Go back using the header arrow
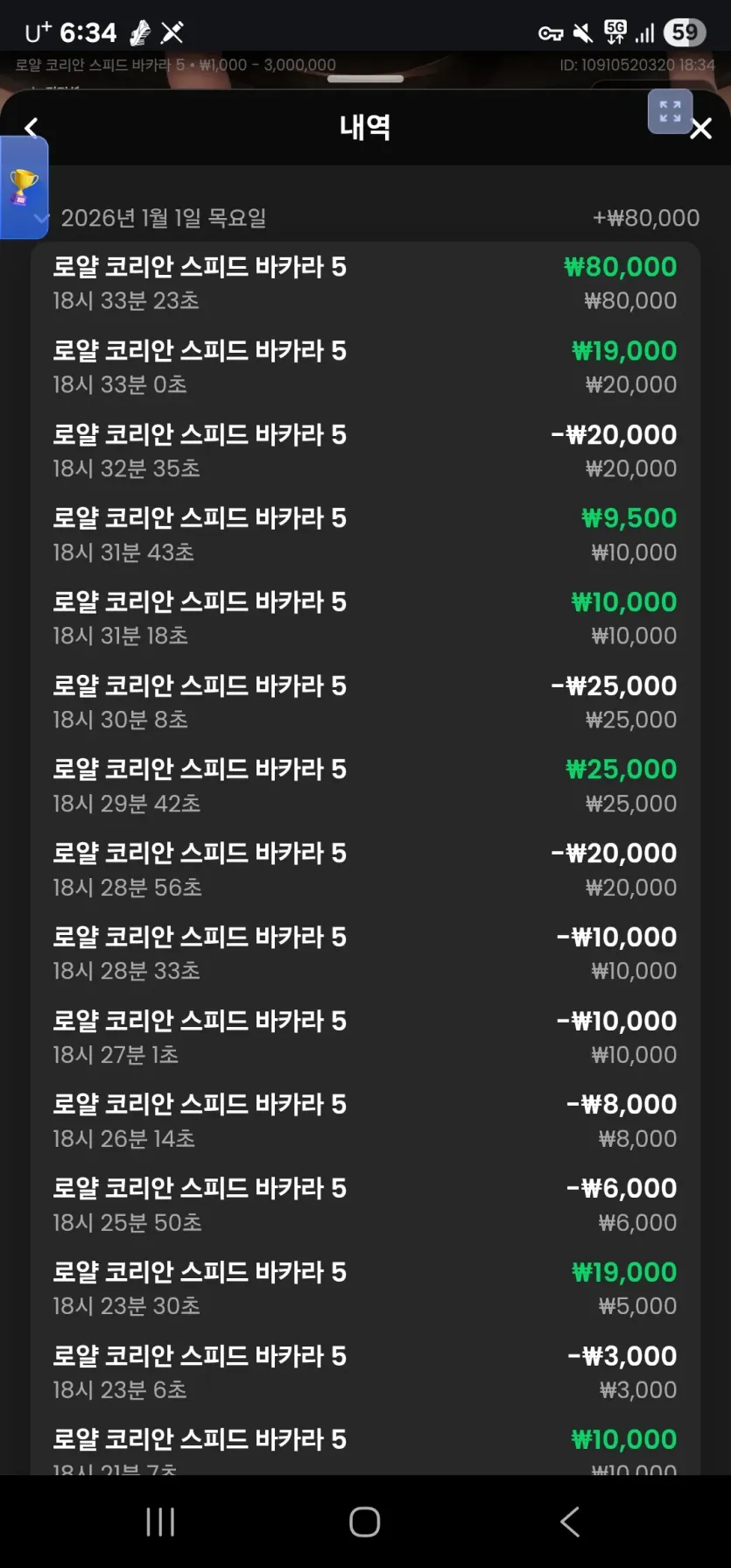The width and height of the screenshot is (731, 1568). click(32, 128)
